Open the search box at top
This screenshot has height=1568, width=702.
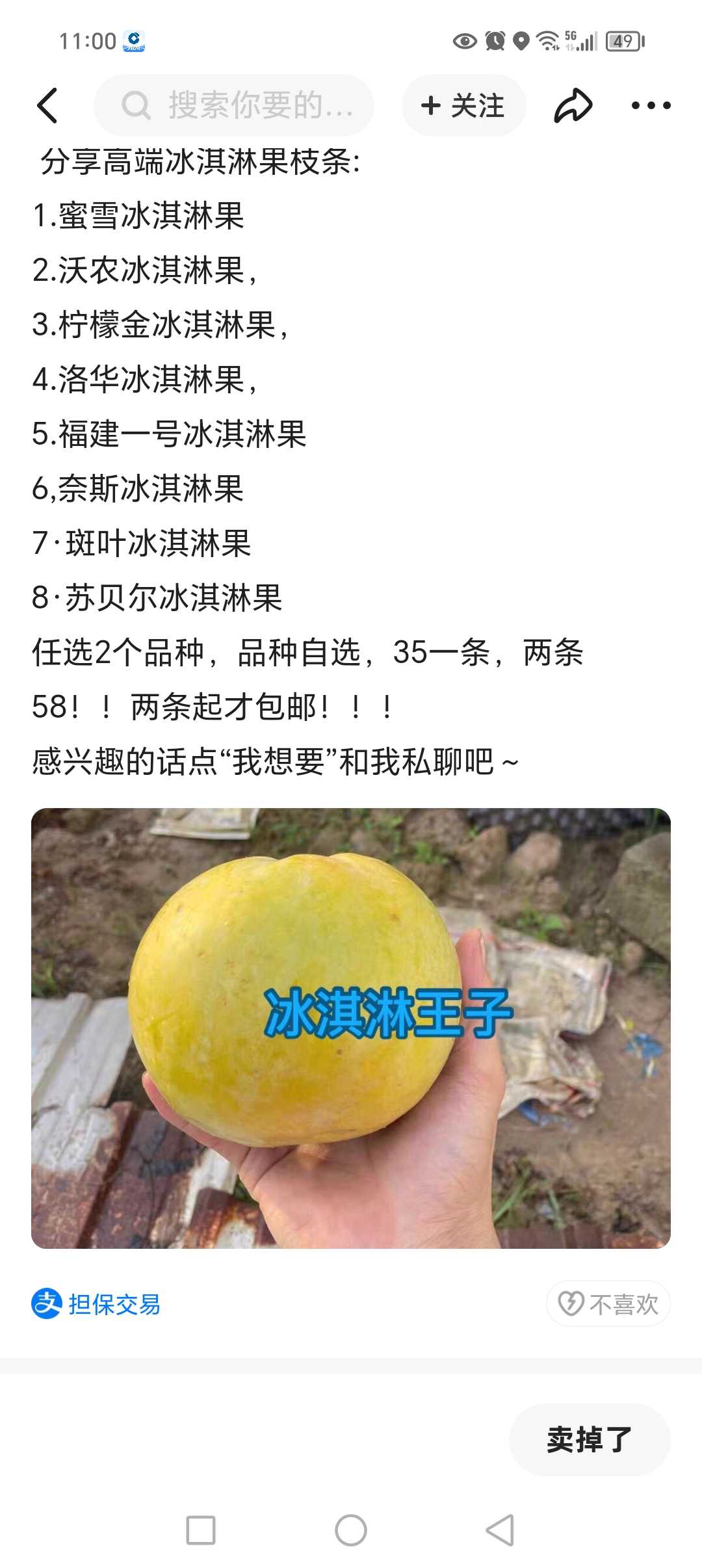pos(234,105)
